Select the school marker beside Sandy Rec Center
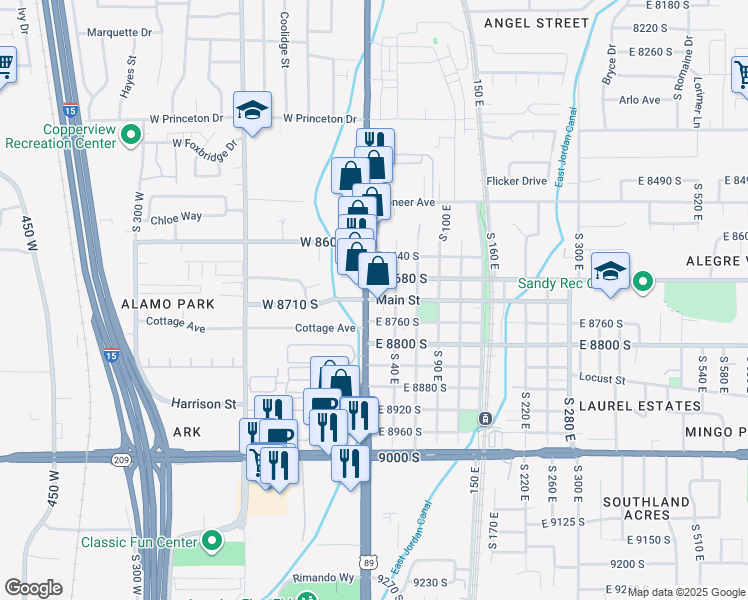Viewport: 748px width, 600px height. [x=610, y=272]
